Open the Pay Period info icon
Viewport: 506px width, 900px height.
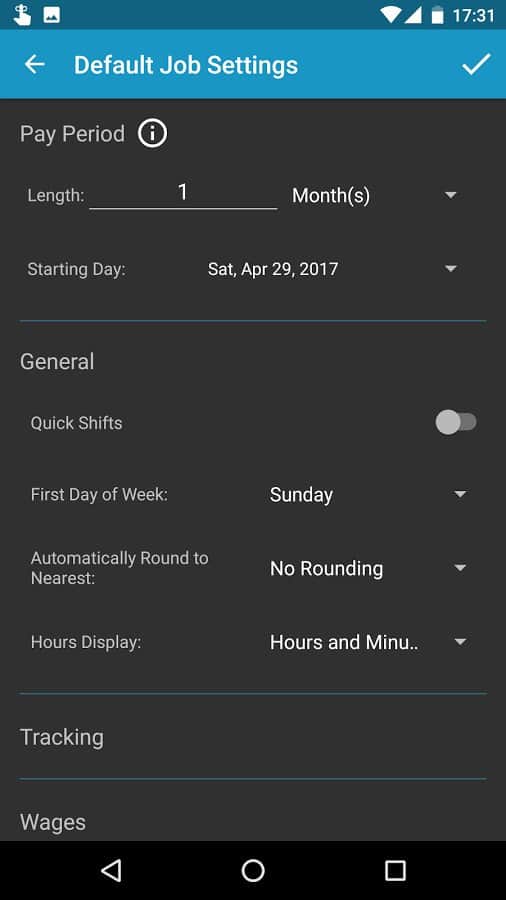point(152,134)
